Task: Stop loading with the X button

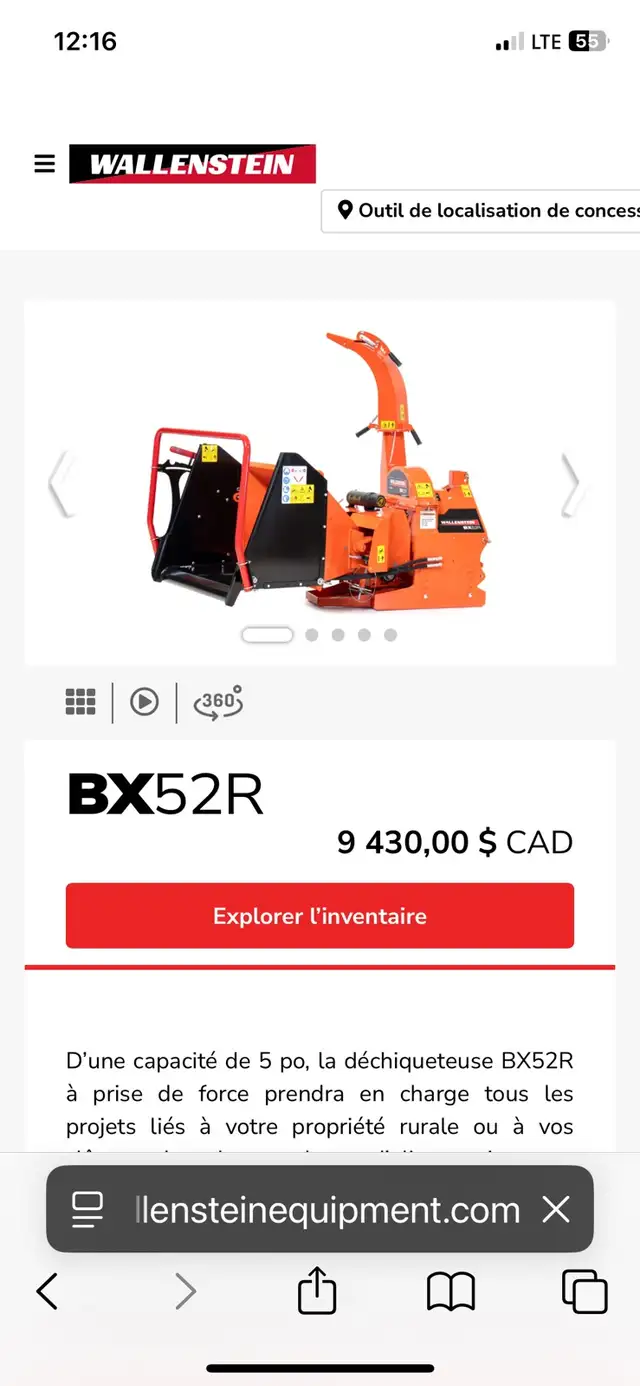Action: [556, 1210]
